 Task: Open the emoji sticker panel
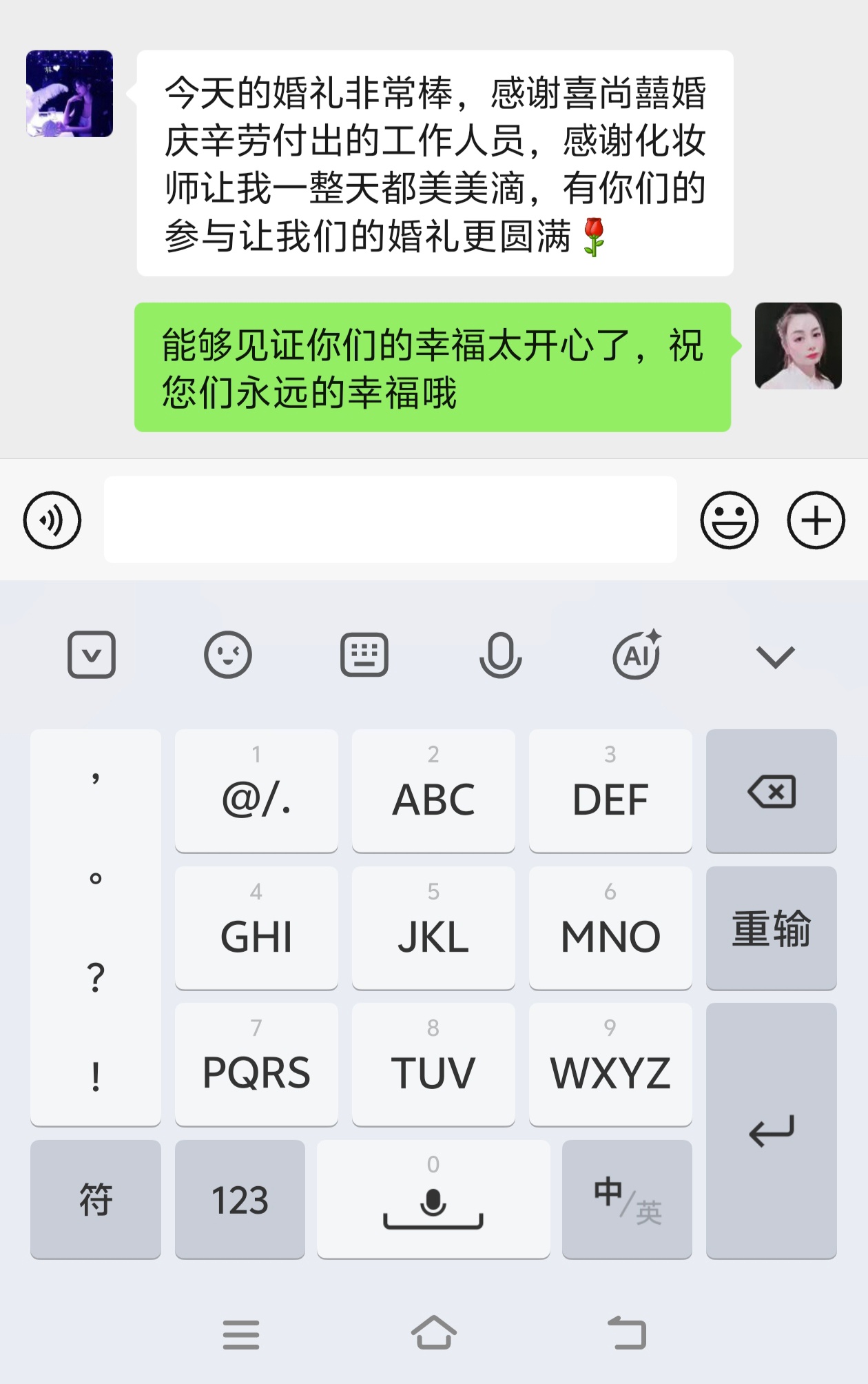point(729,520)
